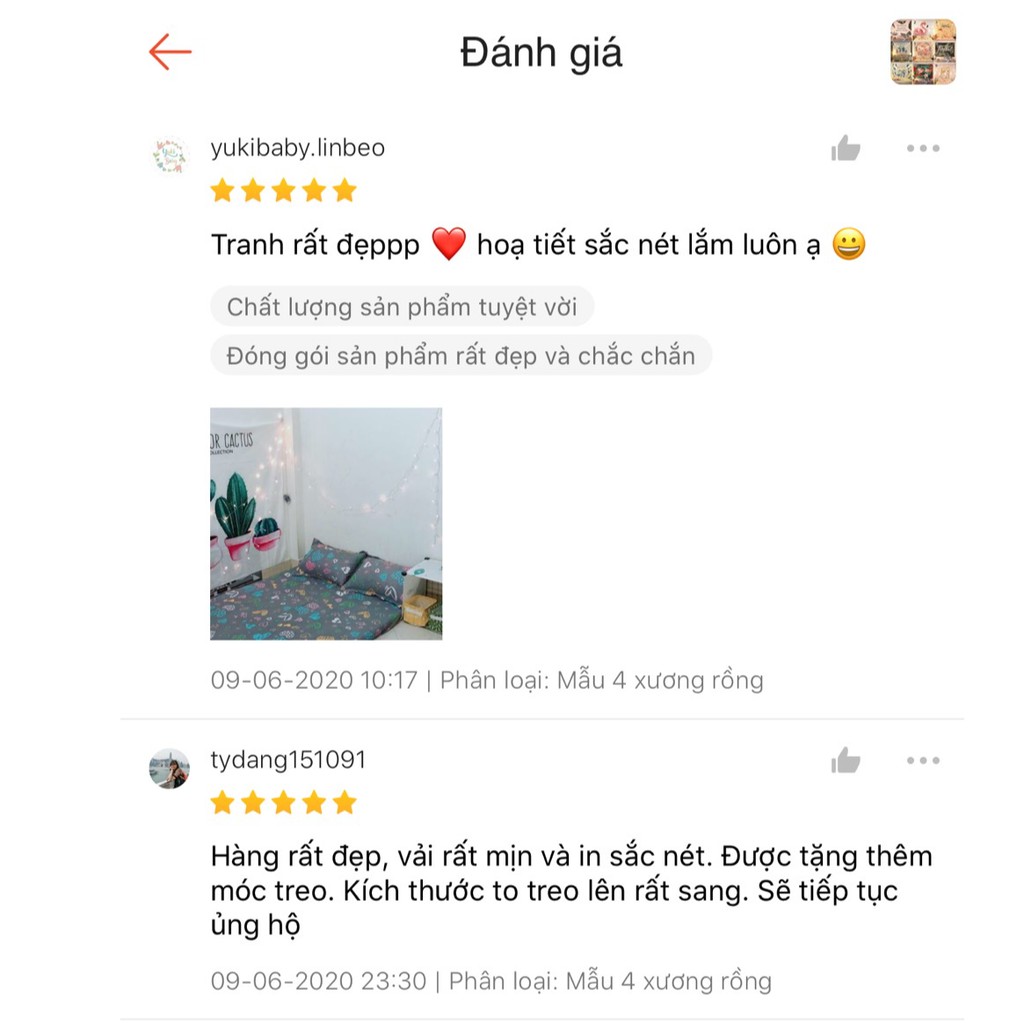
Task: View yukibaby.linbeo's review photo
Action: point(326,524)
